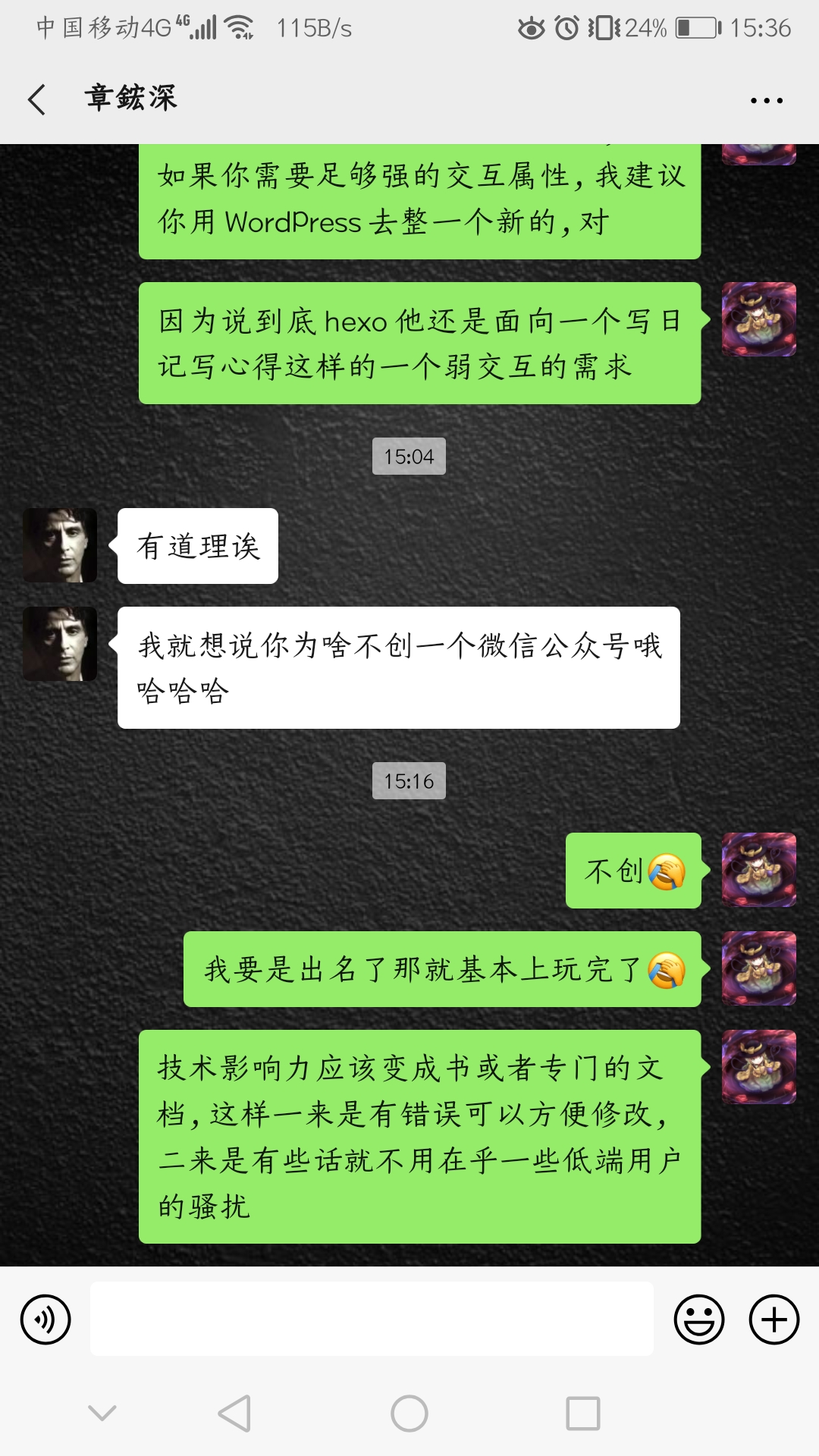
Task: Open my avatar beside 不创 message
Action: pyautogui.click(x=758, y=870)
